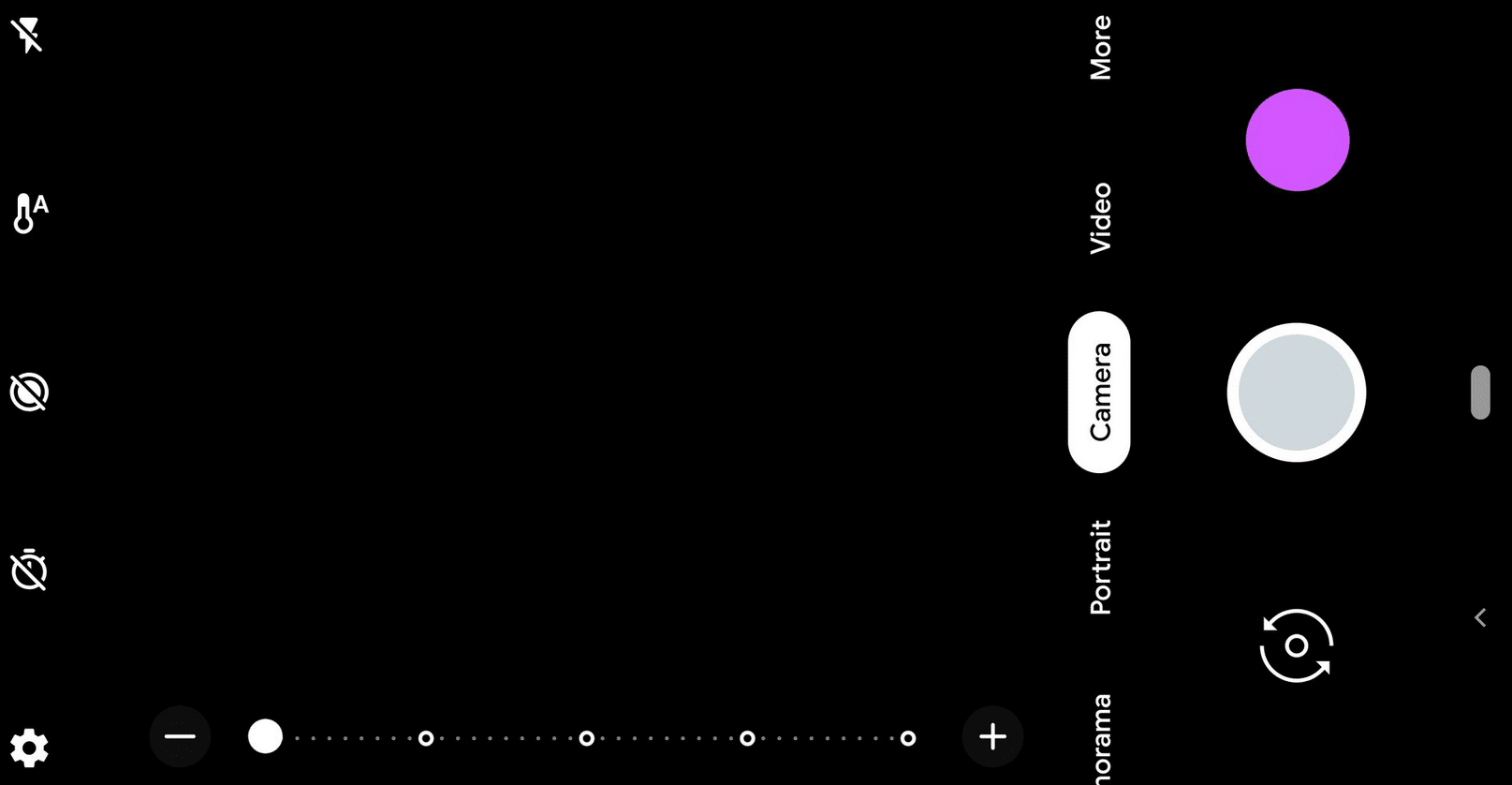
Task: Switch to the More mode
Action: coord(1100,47)
